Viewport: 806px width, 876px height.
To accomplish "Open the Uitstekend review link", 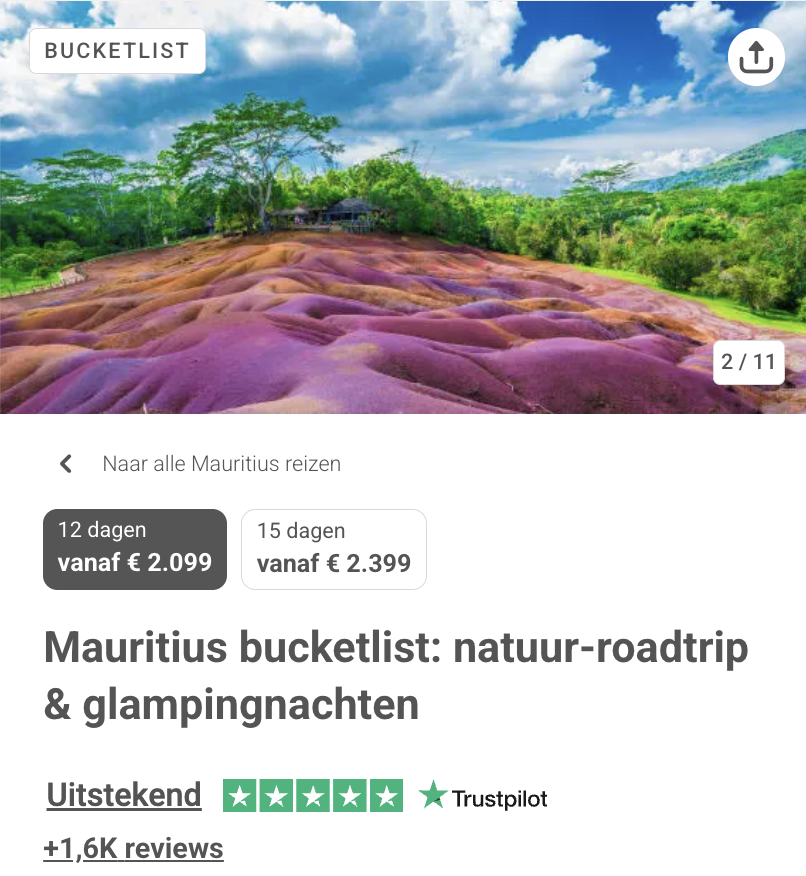I will [122, 794].
